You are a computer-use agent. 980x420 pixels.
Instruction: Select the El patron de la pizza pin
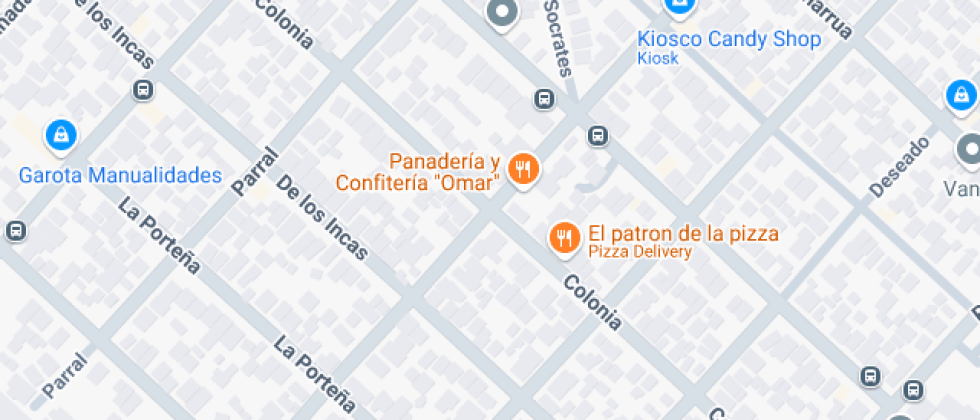click(x=565, y=237)
